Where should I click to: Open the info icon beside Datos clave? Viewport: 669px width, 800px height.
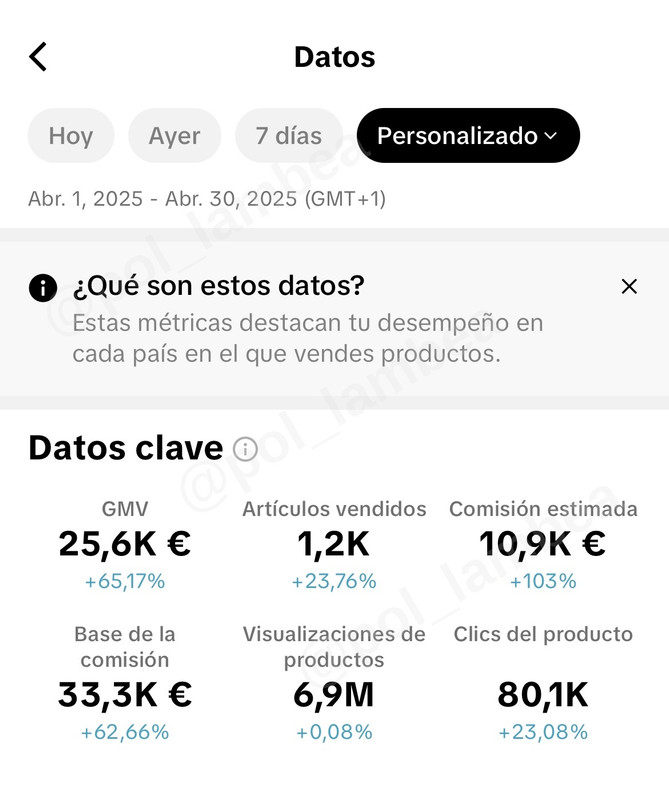click(x=245, y=449)
